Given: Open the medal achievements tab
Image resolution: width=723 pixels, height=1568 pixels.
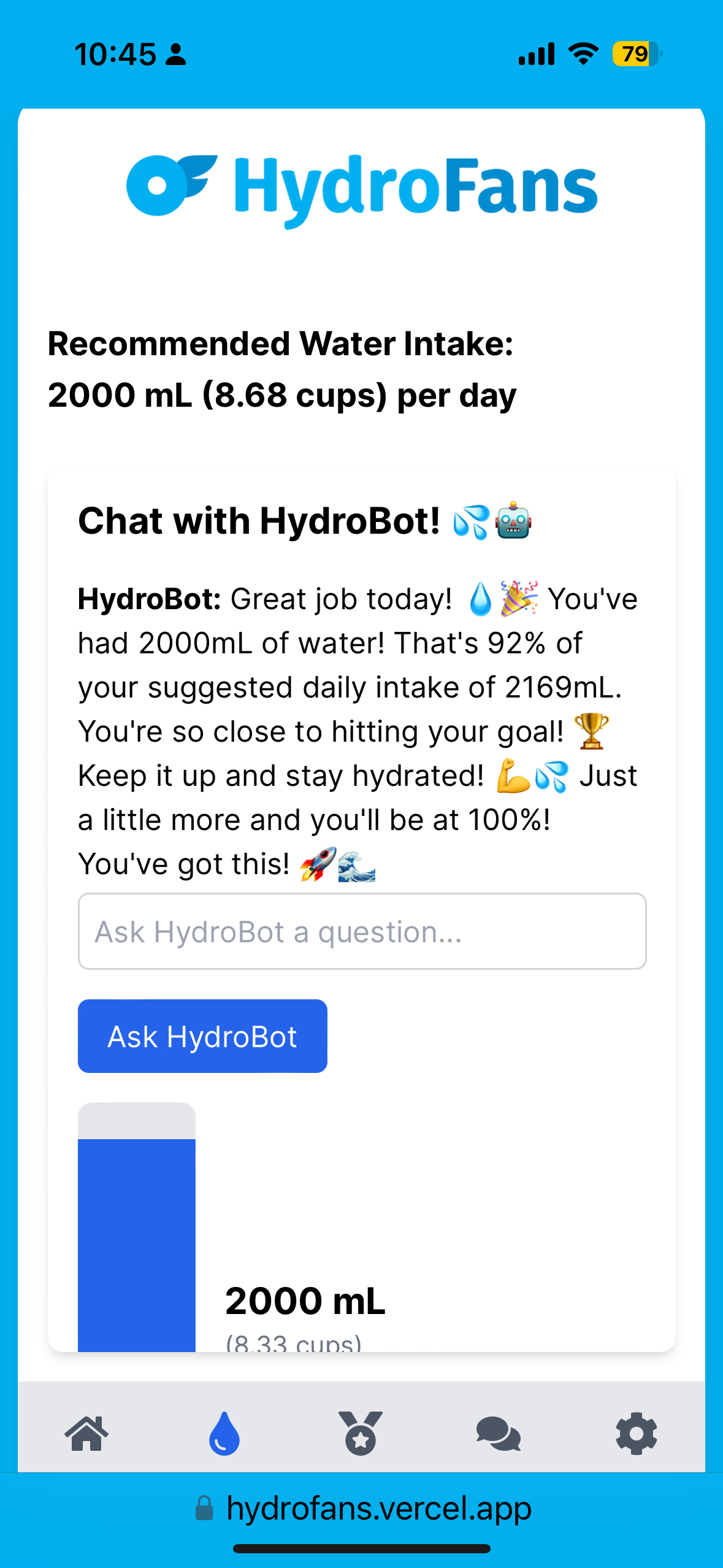Looking at the screenshot, I should coord(361,1433).
